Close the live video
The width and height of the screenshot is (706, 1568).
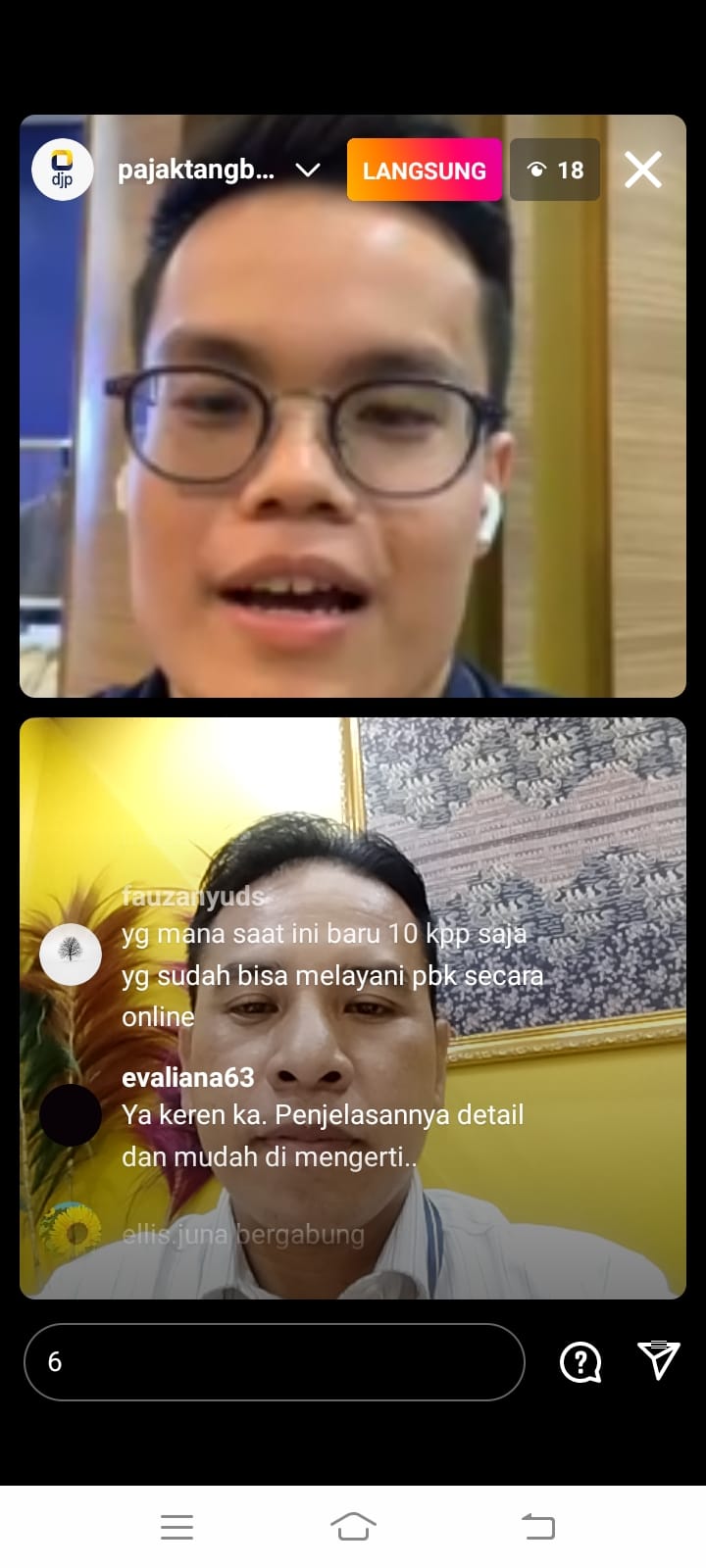pos(643,171)
